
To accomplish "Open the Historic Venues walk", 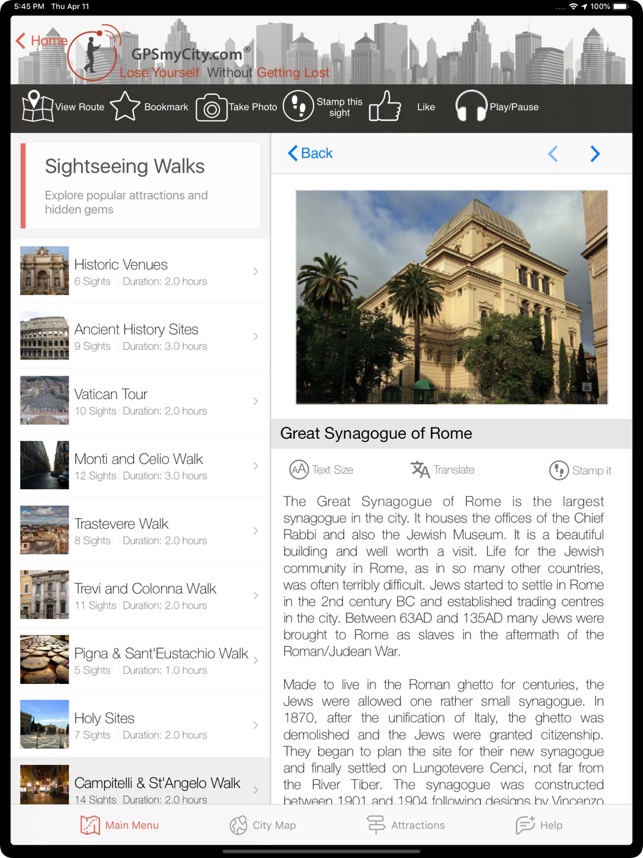I will pyautogui.click(x=140, y=271).
